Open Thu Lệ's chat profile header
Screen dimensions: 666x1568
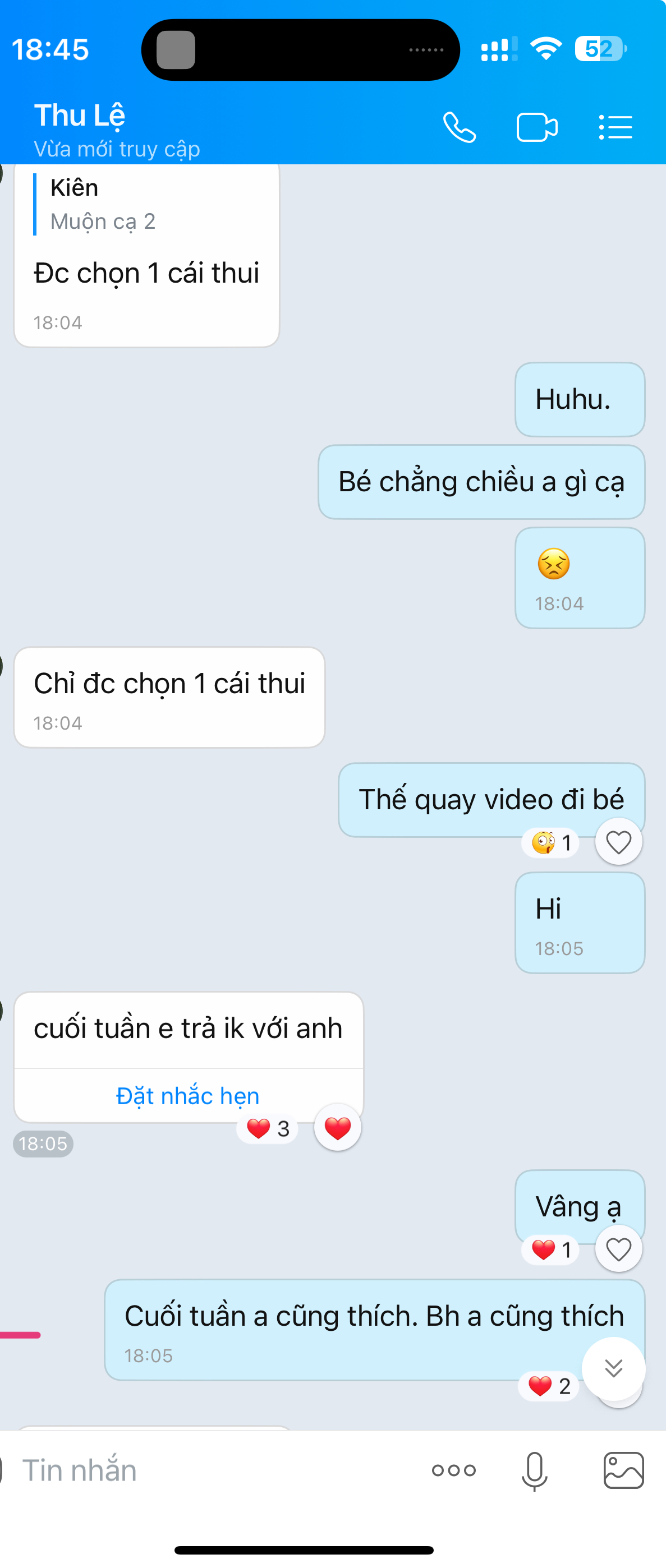116,129
